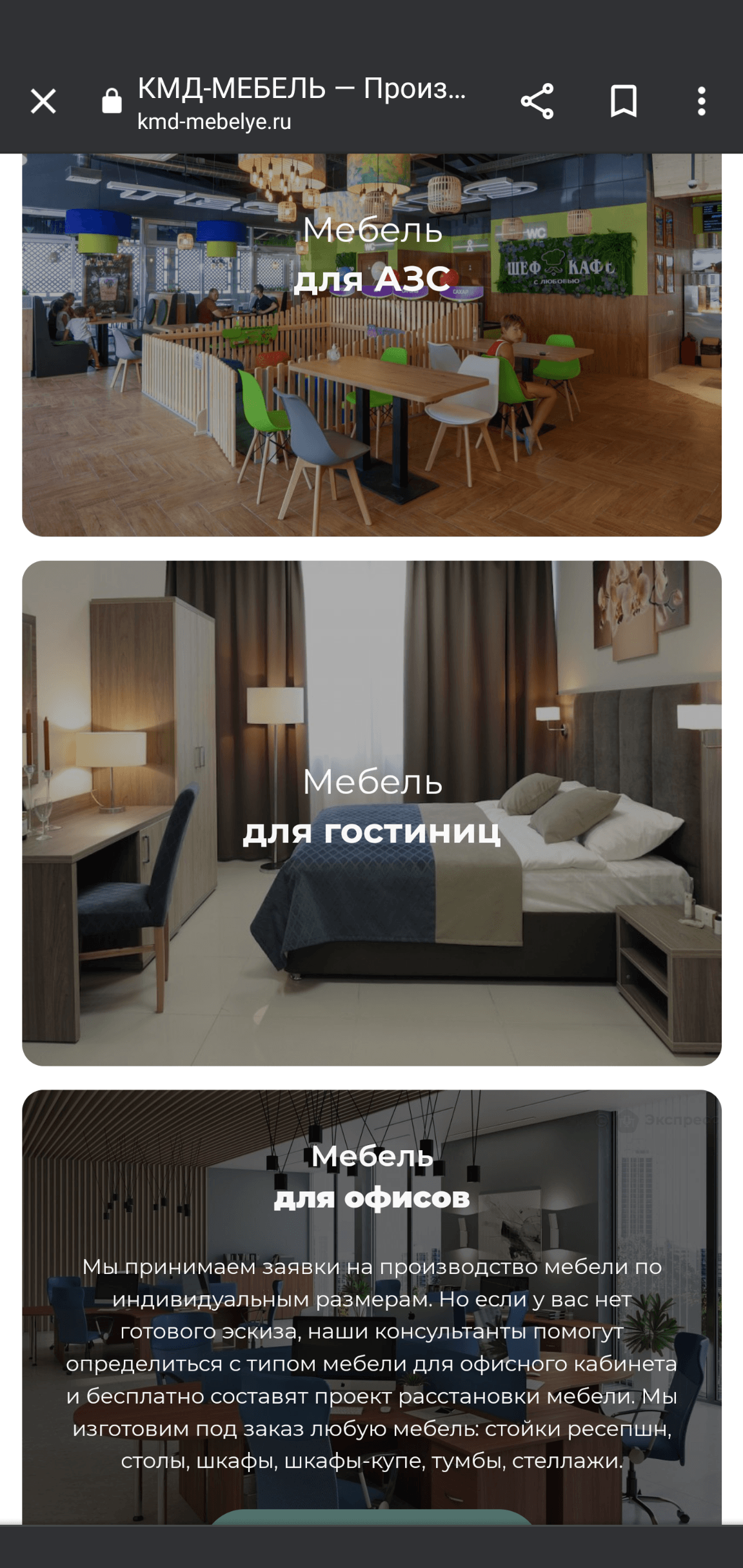
Task: Close the in-app browser tab
Action: [43, 101]
